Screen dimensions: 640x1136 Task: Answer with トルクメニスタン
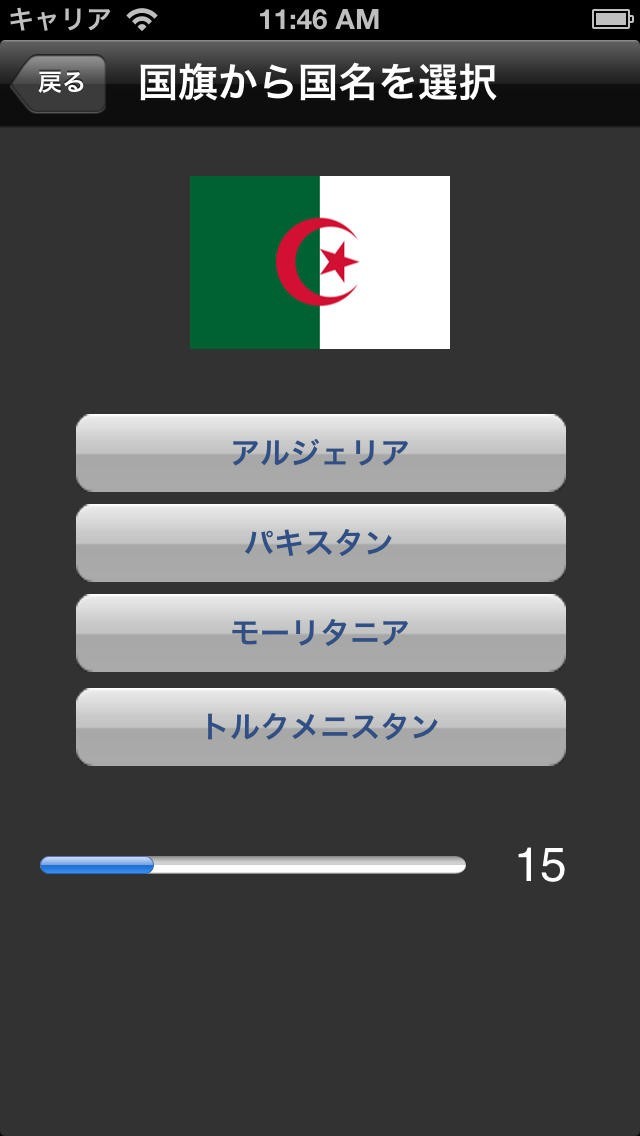pos(320,727)
